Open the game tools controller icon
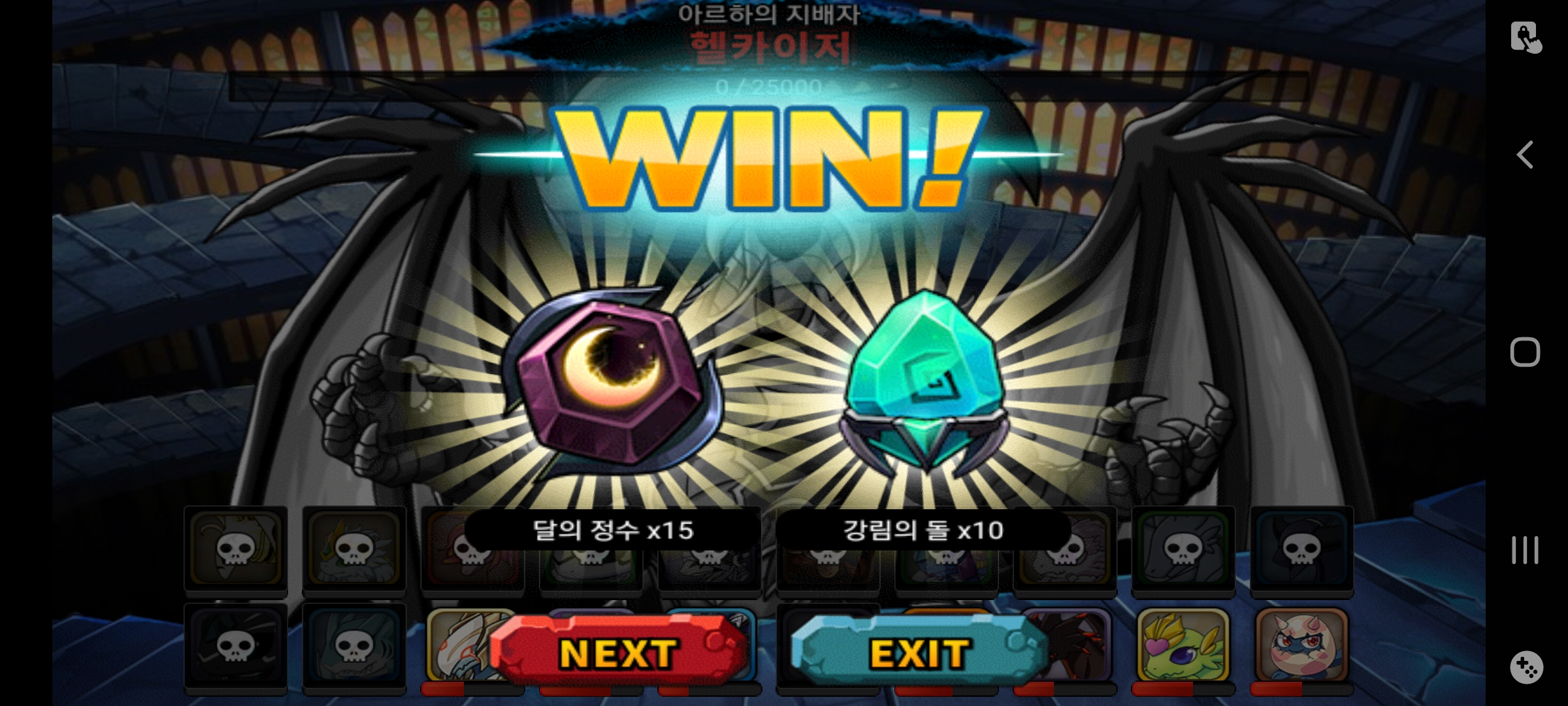1568x706 pixels. click(1526, 667)
